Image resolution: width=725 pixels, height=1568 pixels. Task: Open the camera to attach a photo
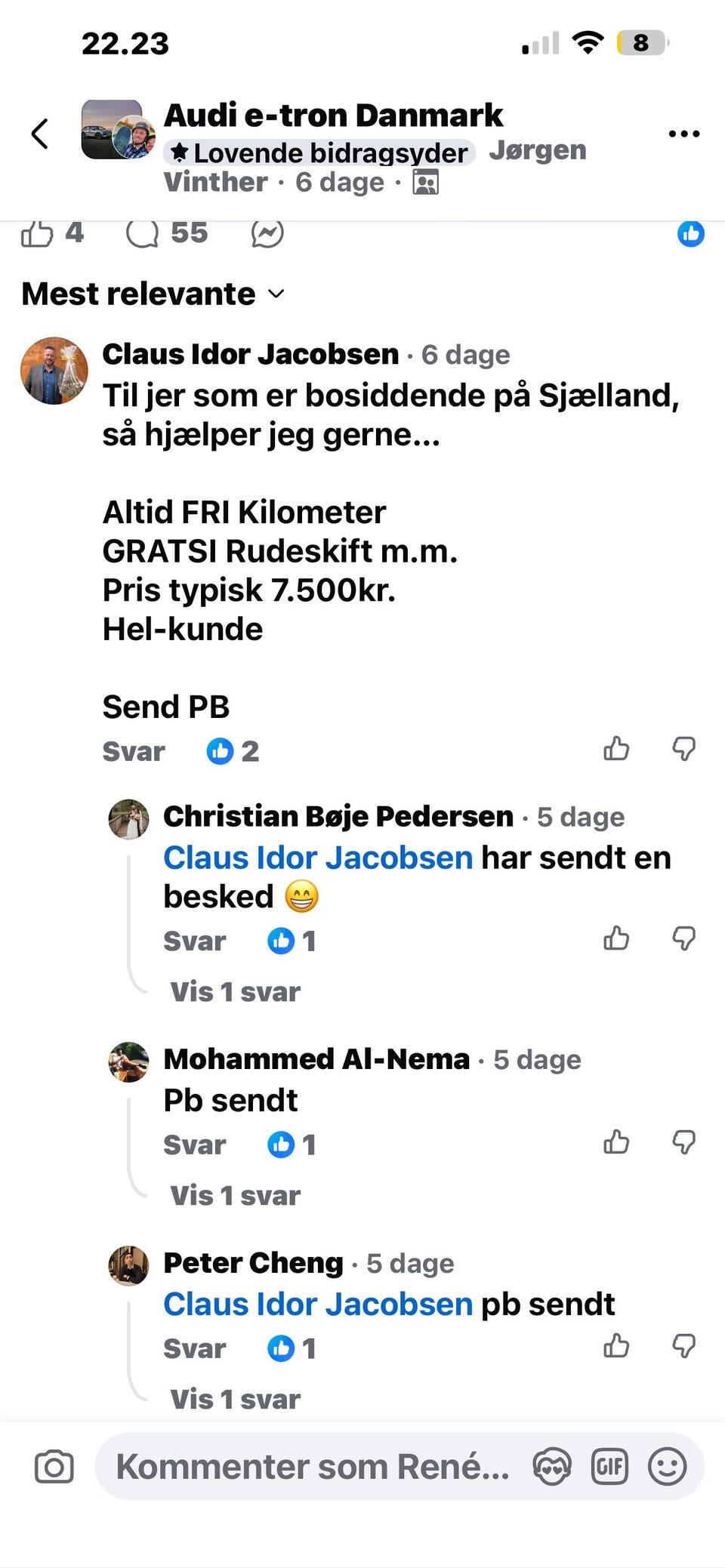pos(53,1465)
